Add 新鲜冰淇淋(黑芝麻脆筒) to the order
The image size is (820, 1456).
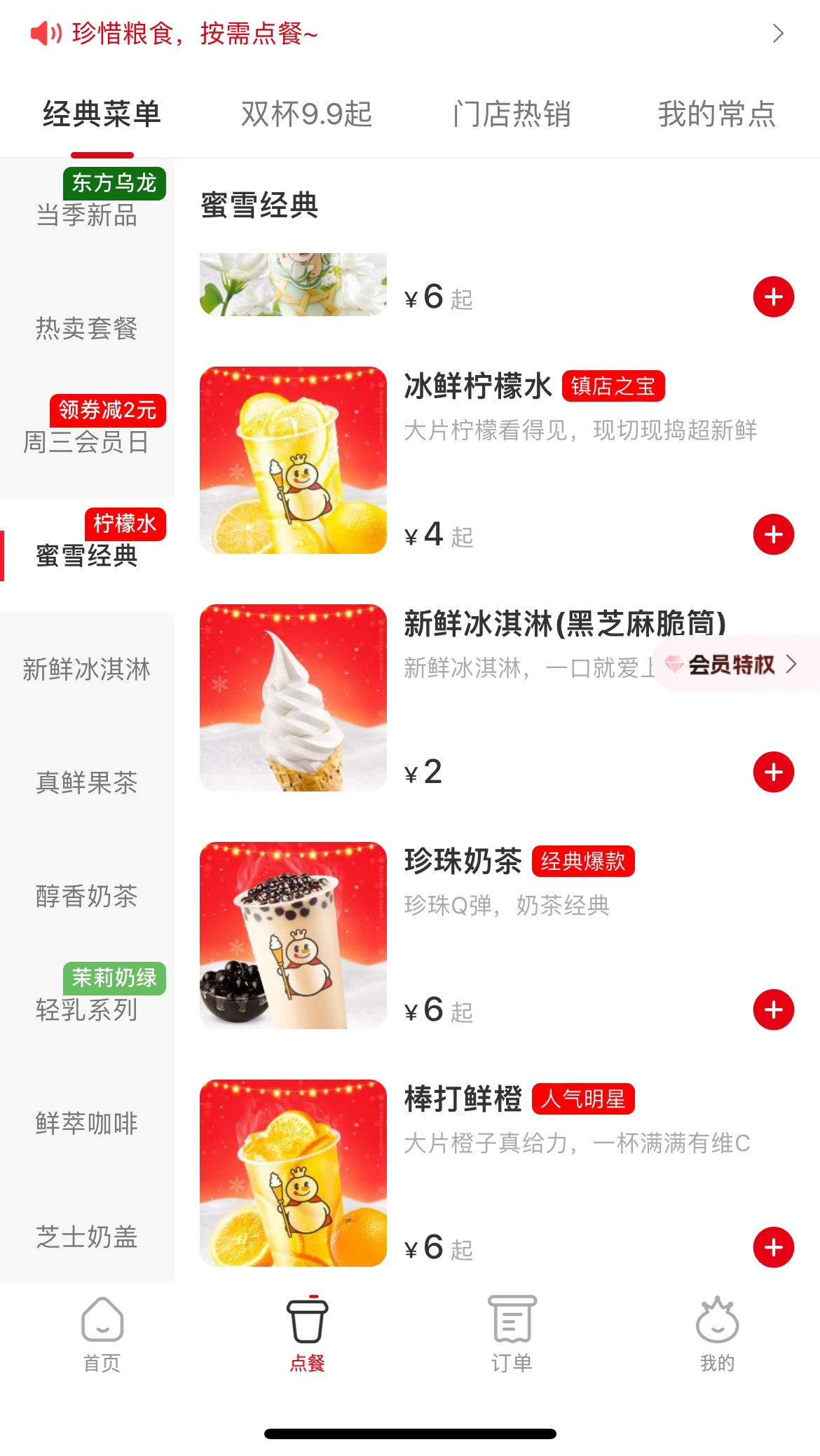(x=773, y=772)
